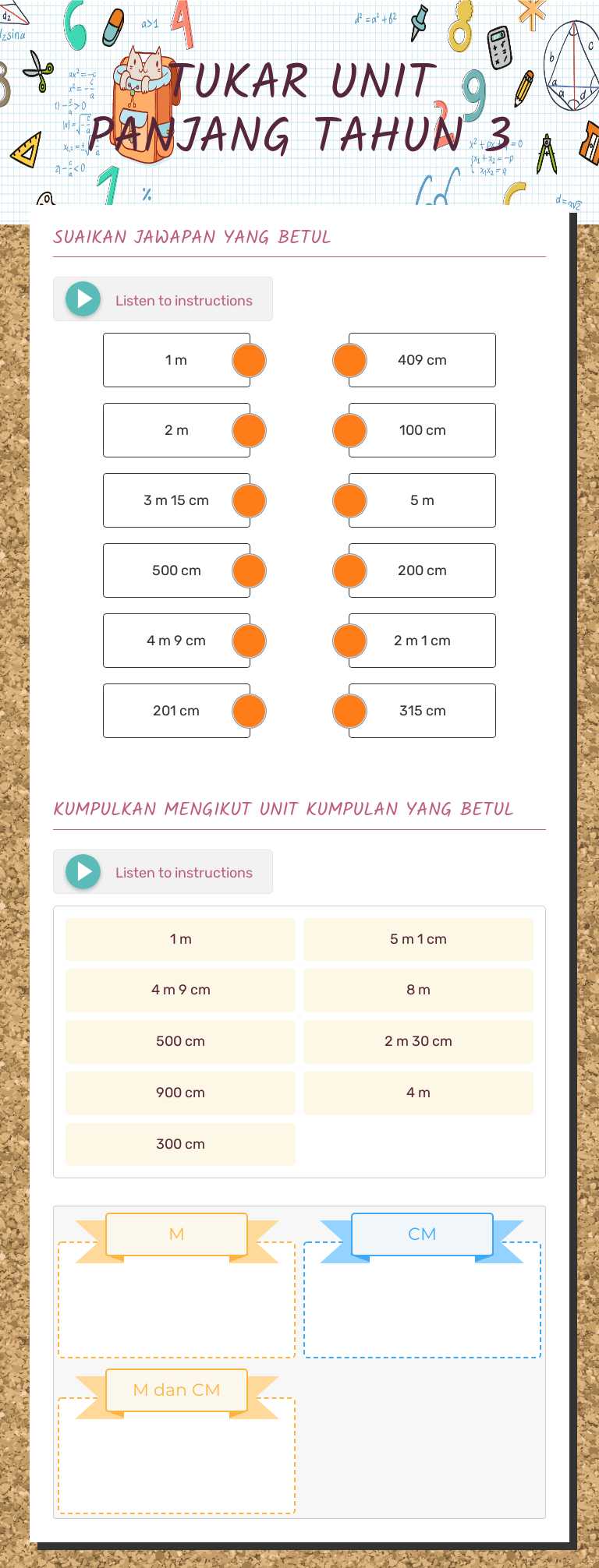The image size is (599, 1568).
Task: Select the dot beside "200 cm"
Action: [349, 570]
